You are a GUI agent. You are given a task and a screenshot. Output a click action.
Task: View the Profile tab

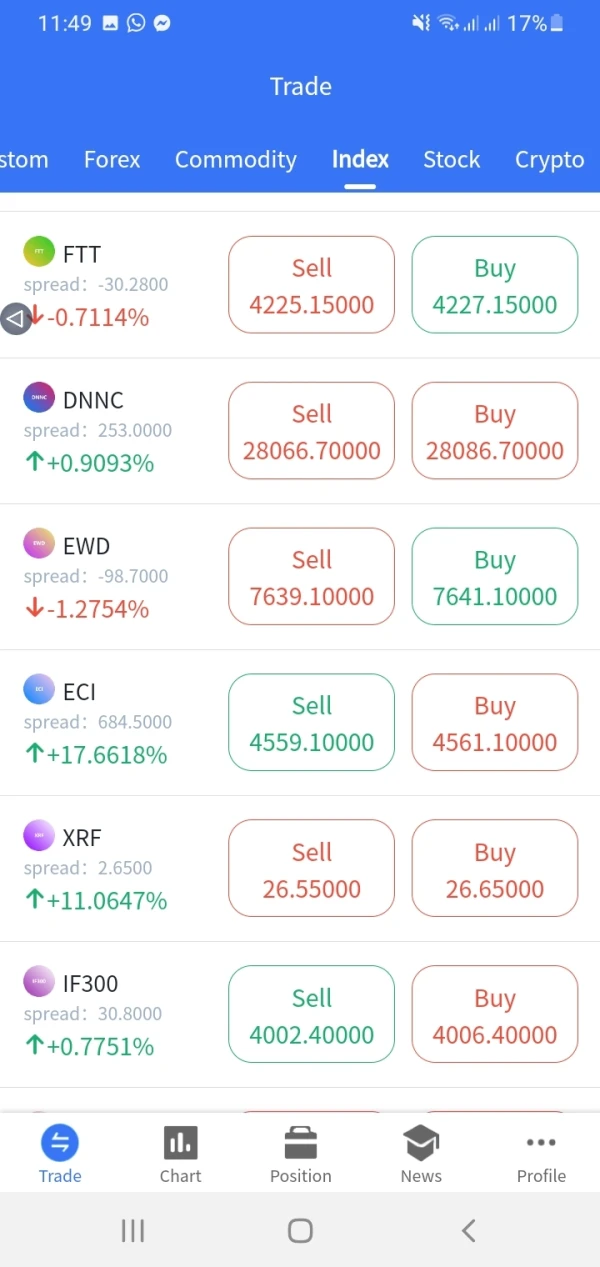pos(541,1154)
